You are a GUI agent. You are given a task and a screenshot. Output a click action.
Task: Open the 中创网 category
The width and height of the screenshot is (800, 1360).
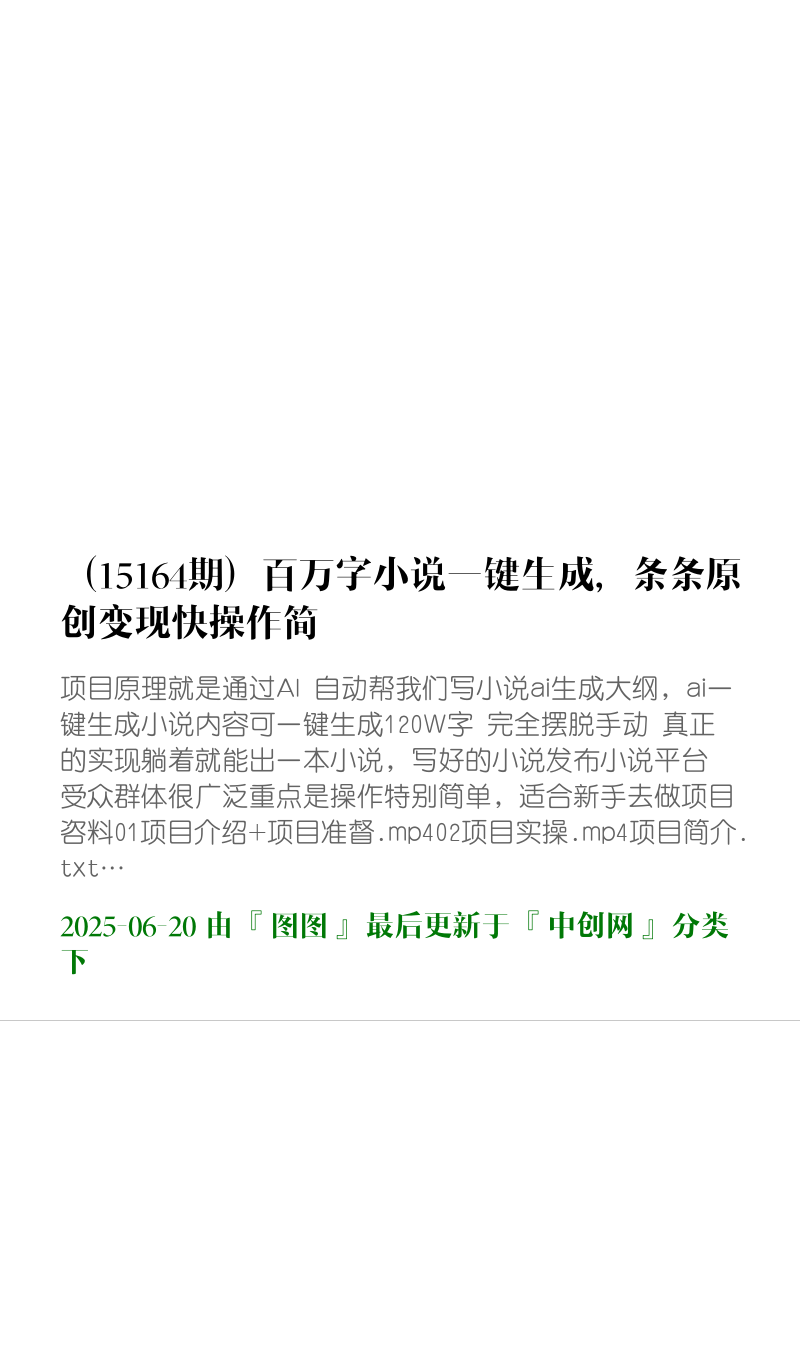click(x=590, y=927)
